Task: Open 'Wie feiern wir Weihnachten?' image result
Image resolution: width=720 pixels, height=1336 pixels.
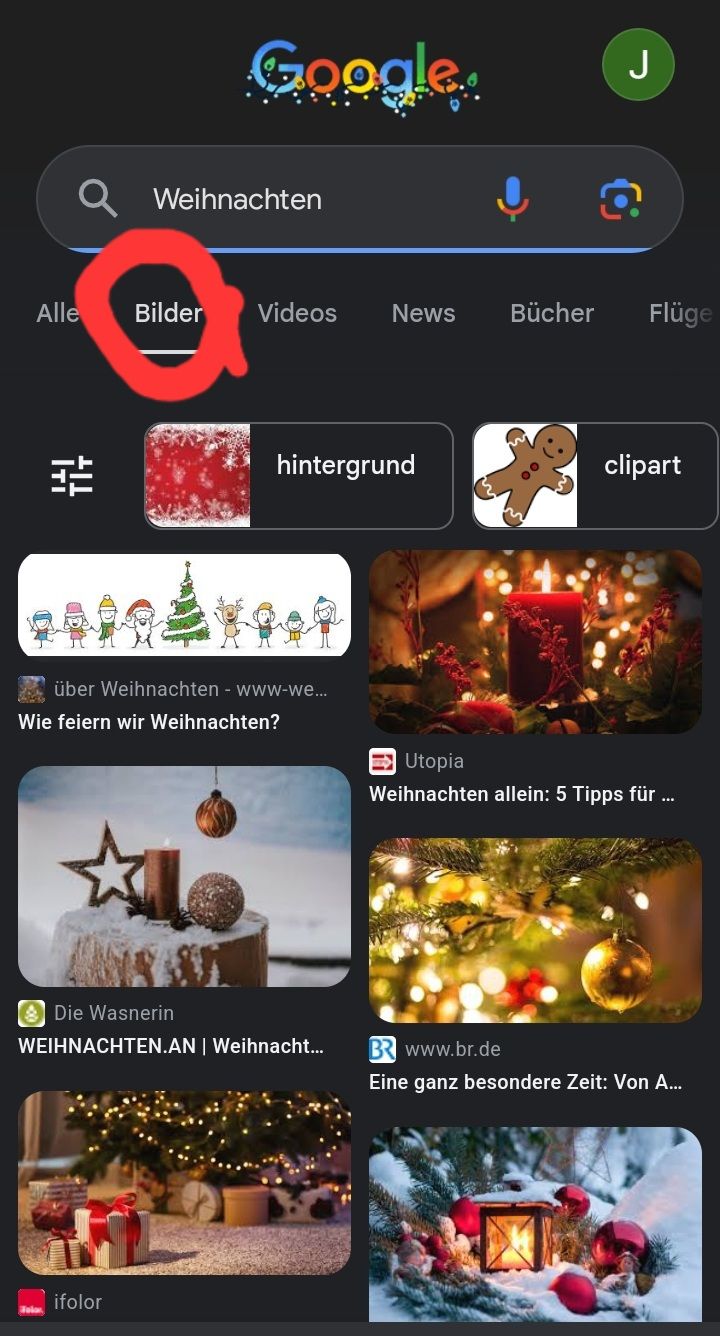Action: coord(184,606)
